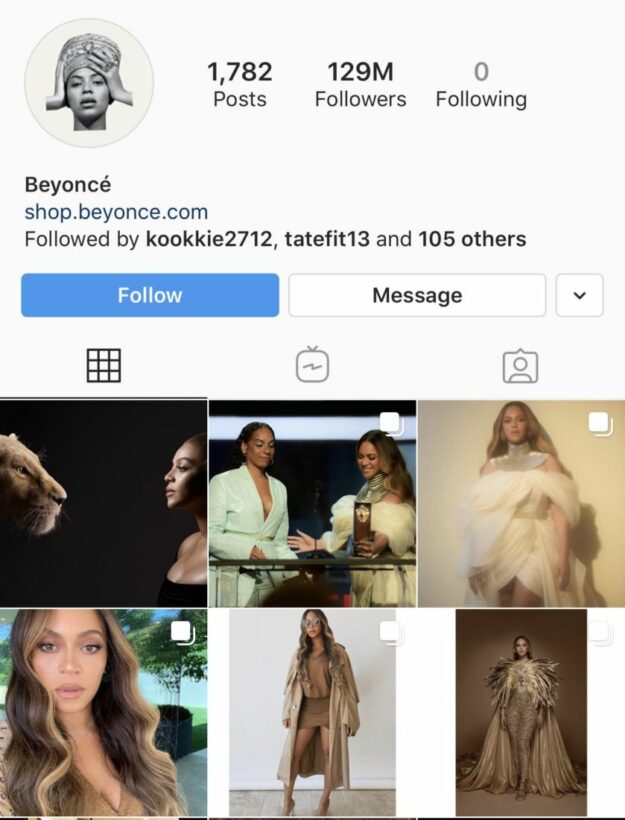
Task: Open the tan trench coat post
Action: click(x=312, y=713)
